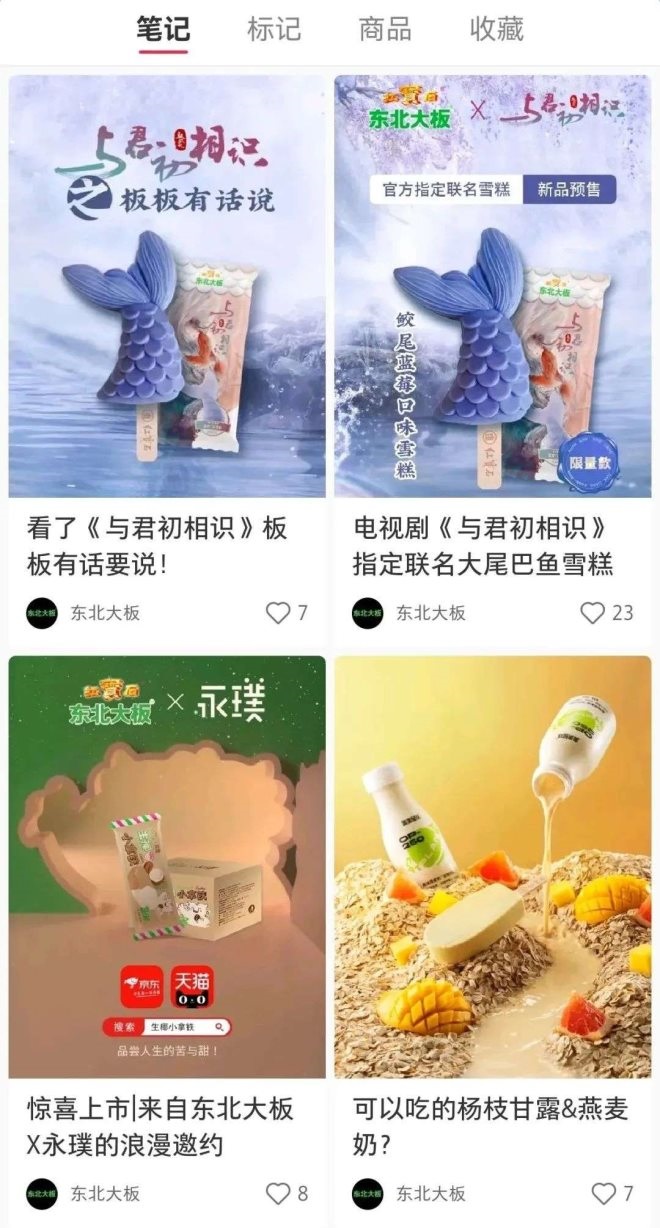The image size is (660, 1228).
Task: Switch to the 标记 tab
Action: pos(274,29)
